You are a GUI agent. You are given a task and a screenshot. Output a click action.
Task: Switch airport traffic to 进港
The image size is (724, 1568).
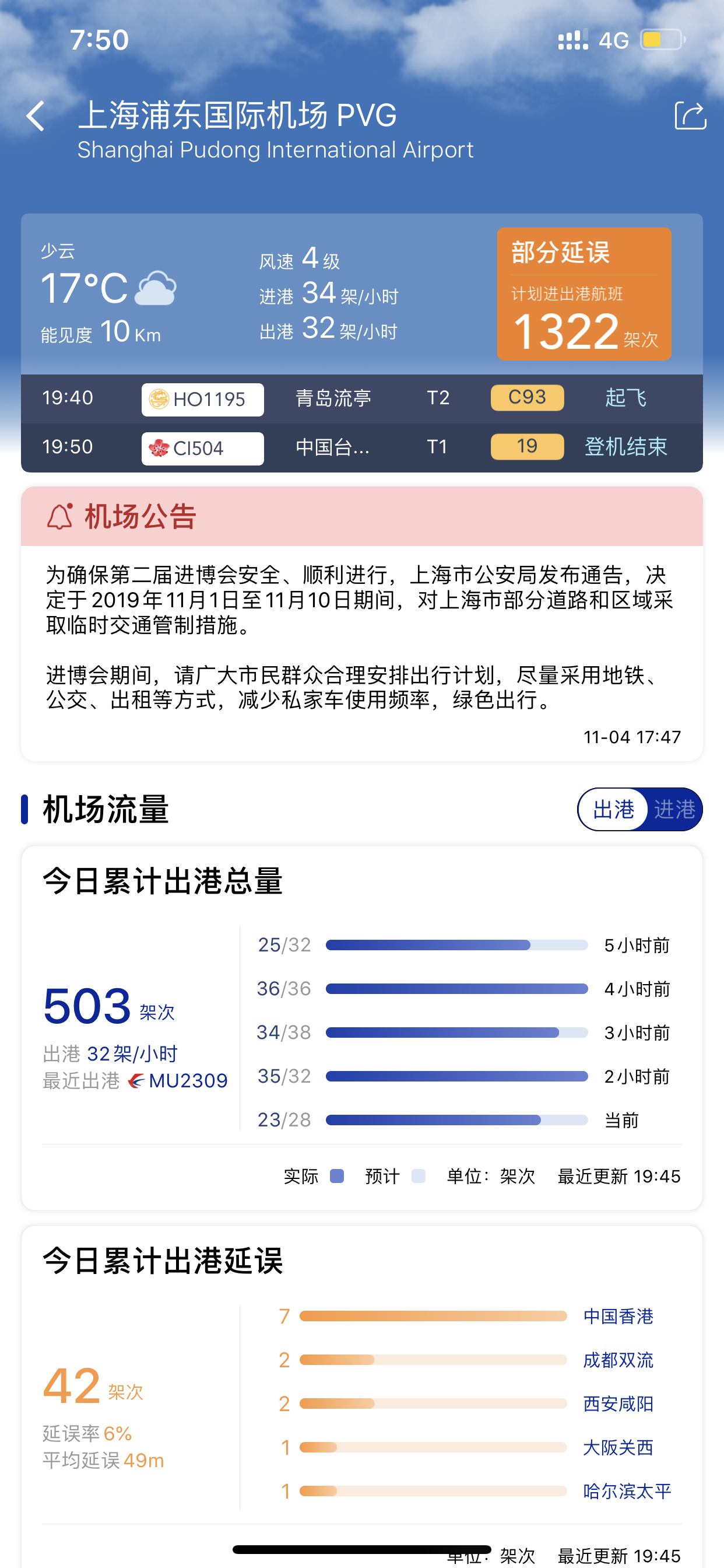[674, 810]
